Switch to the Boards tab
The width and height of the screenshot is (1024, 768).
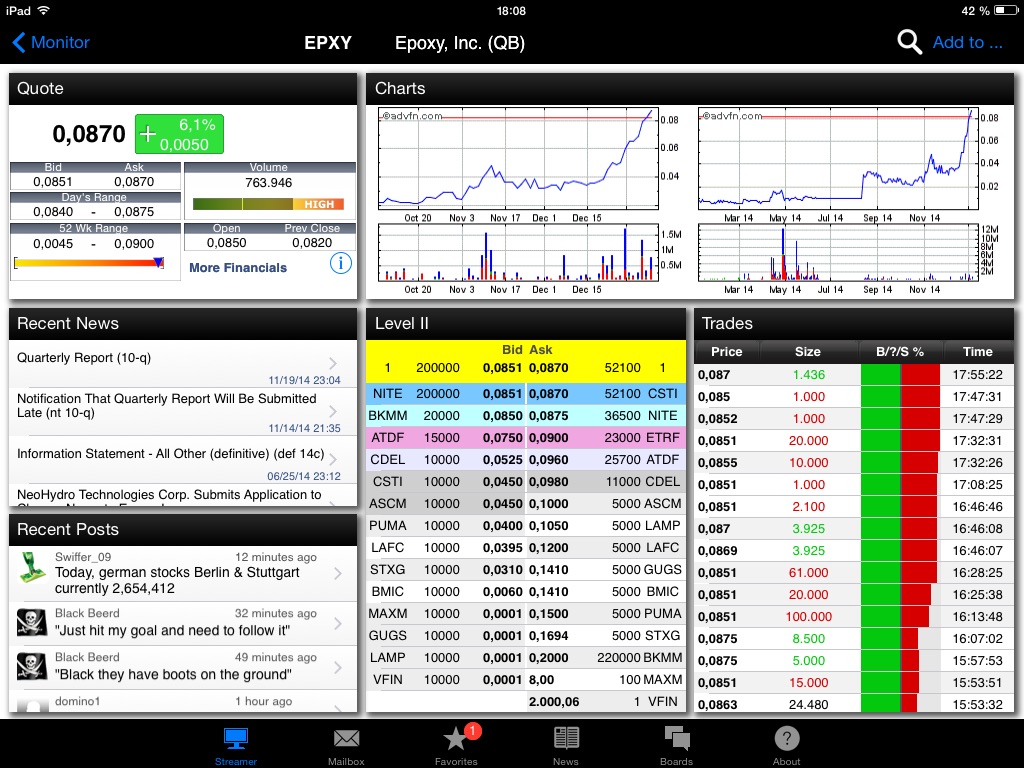point(676,746)
